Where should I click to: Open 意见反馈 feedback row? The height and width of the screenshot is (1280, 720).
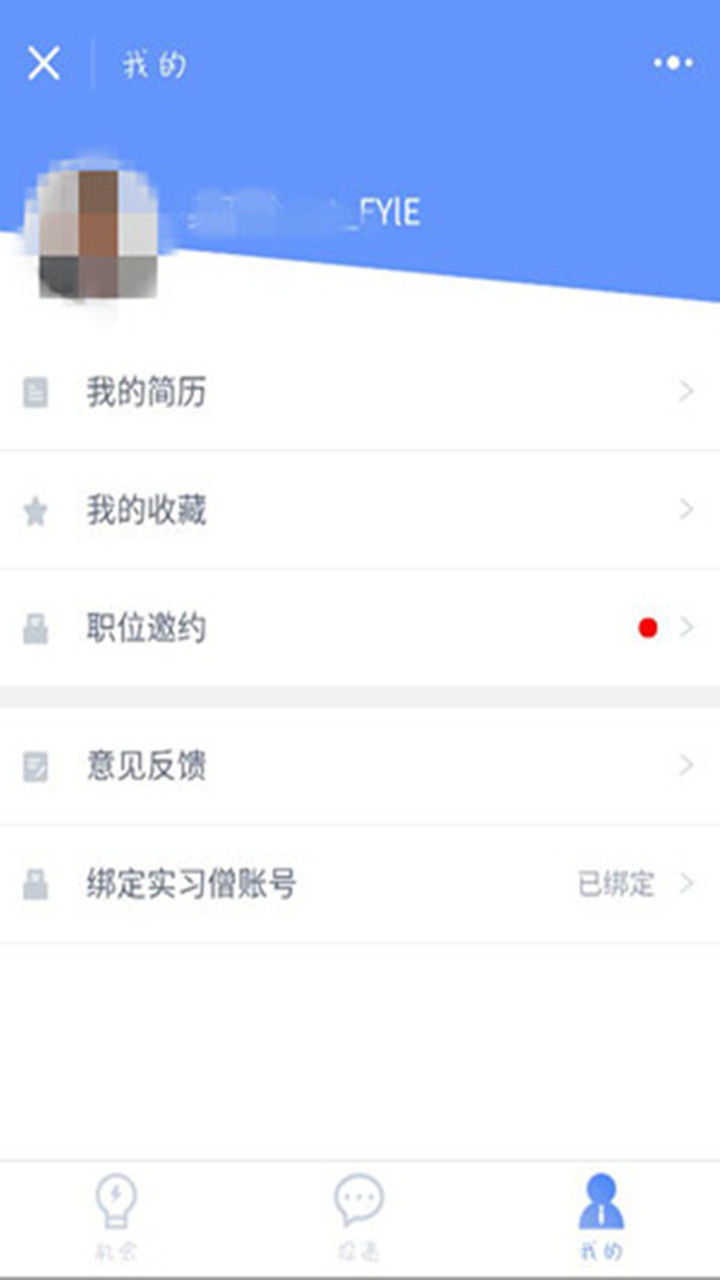(360, 766)
